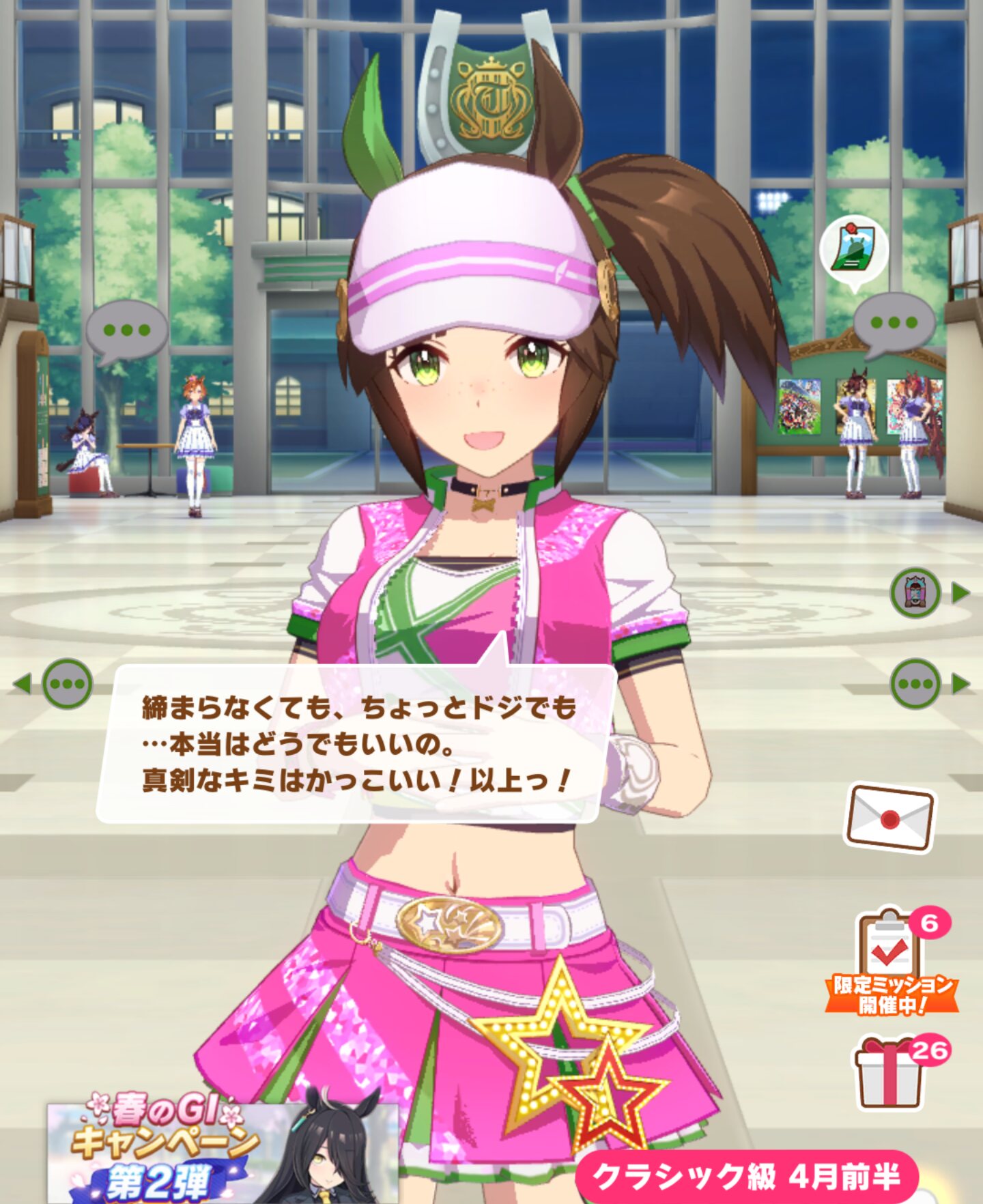Tap the green dots button with right arrow

click(917, 683)
